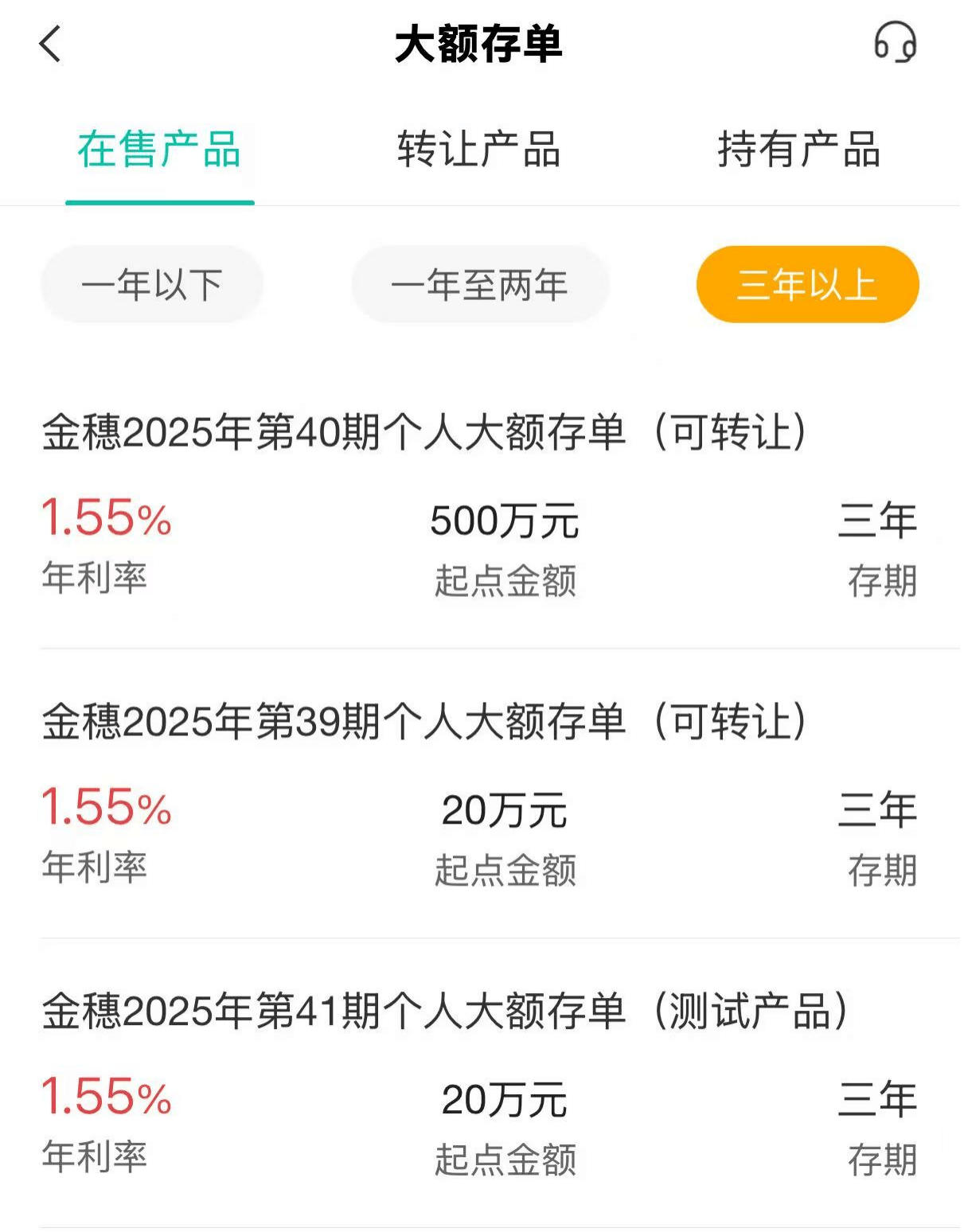Select the 一年至两年 filter chip
964x1232 pixels.
(x=480, y=283)
